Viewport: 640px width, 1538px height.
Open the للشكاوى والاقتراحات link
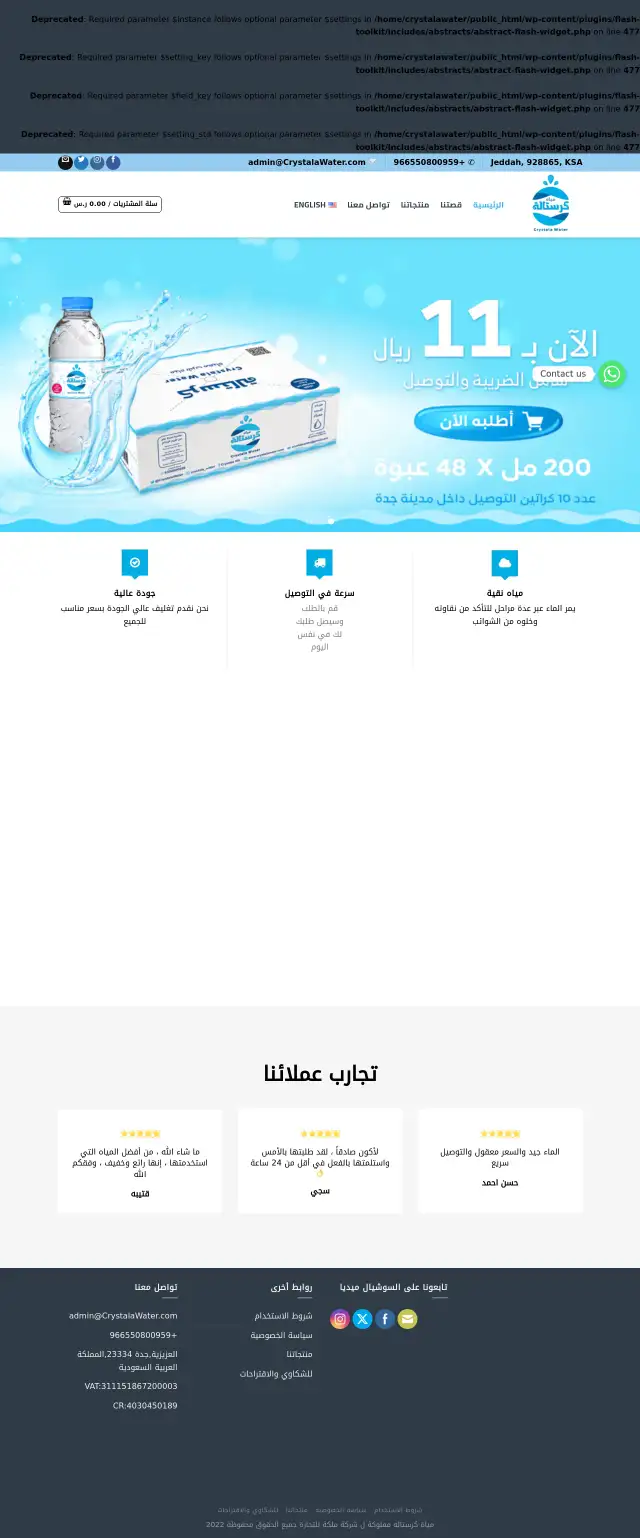tap(276, 1374)
